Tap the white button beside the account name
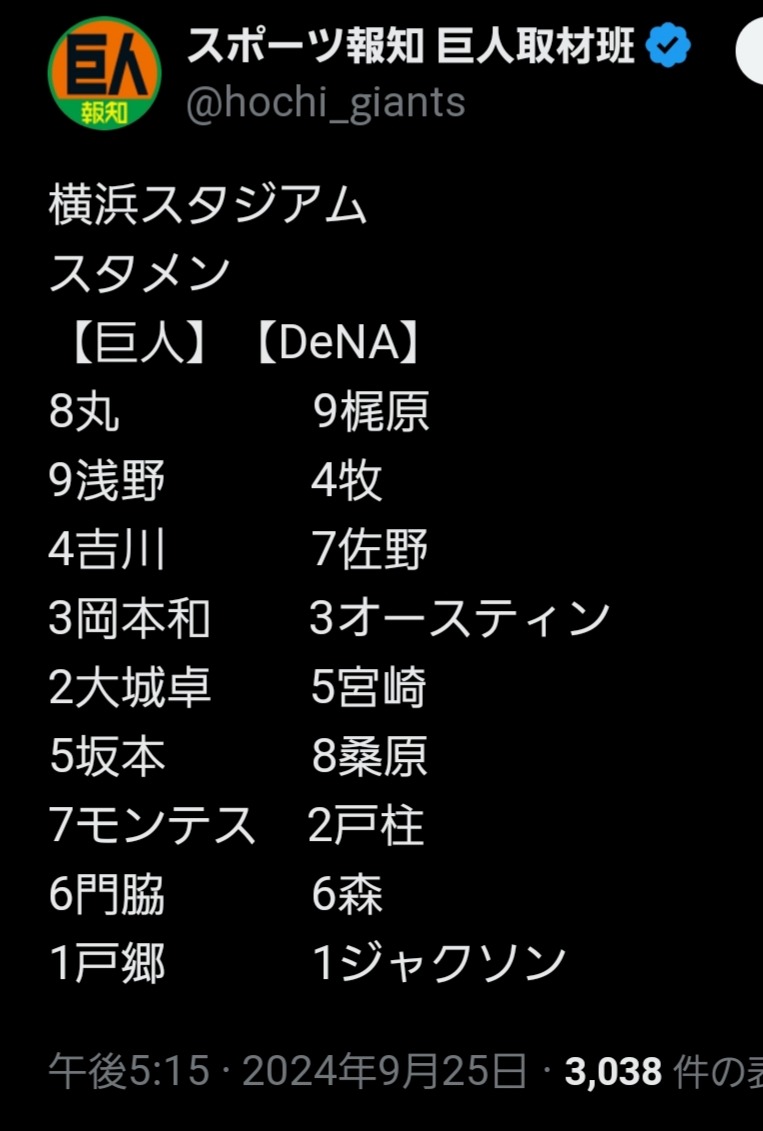This screenshot has width=763, height=1131. (750, 50)
